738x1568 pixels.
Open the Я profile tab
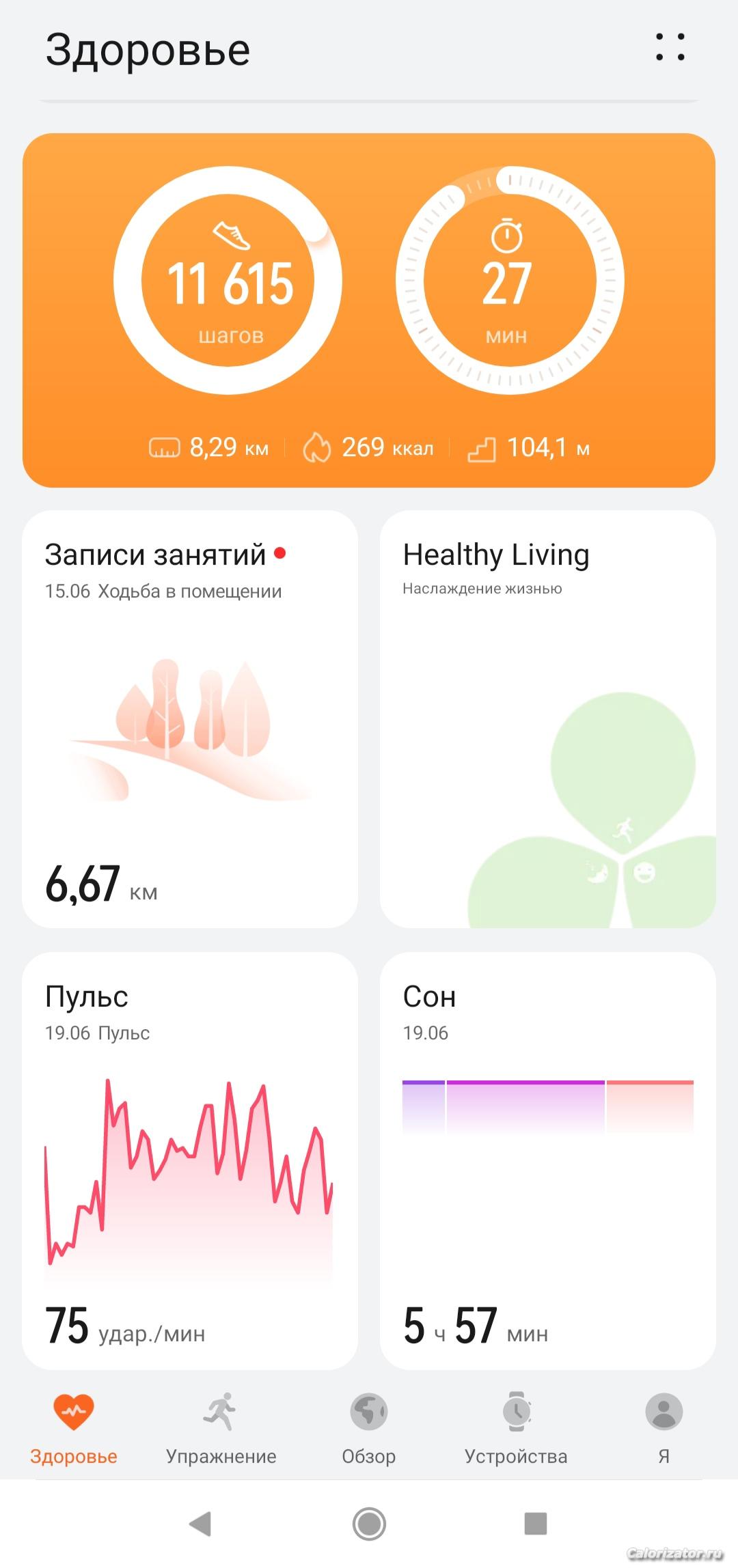tap(664, 1429)
